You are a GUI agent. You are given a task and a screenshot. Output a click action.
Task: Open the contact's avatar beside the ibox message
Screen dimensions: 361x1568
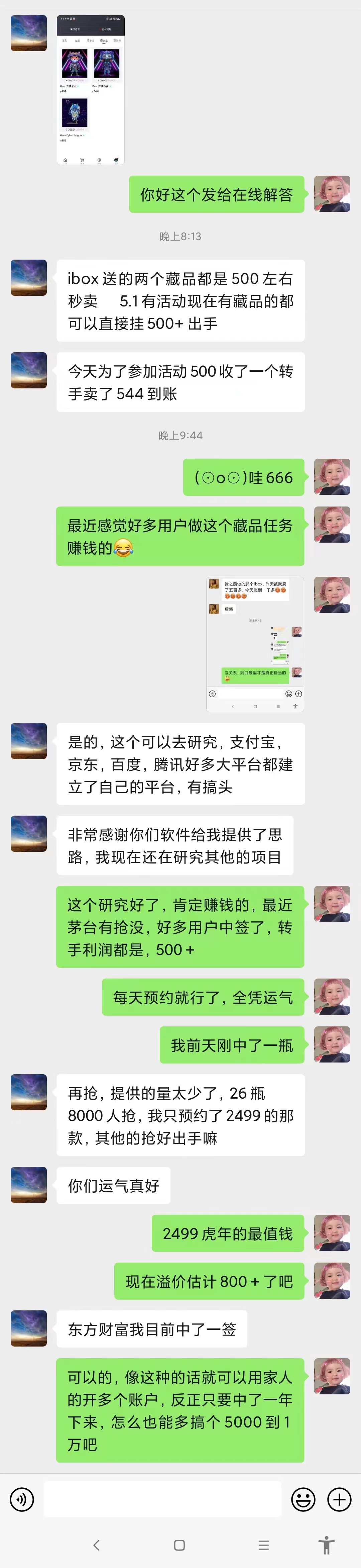pyautogui.click(x=28, y=278)
